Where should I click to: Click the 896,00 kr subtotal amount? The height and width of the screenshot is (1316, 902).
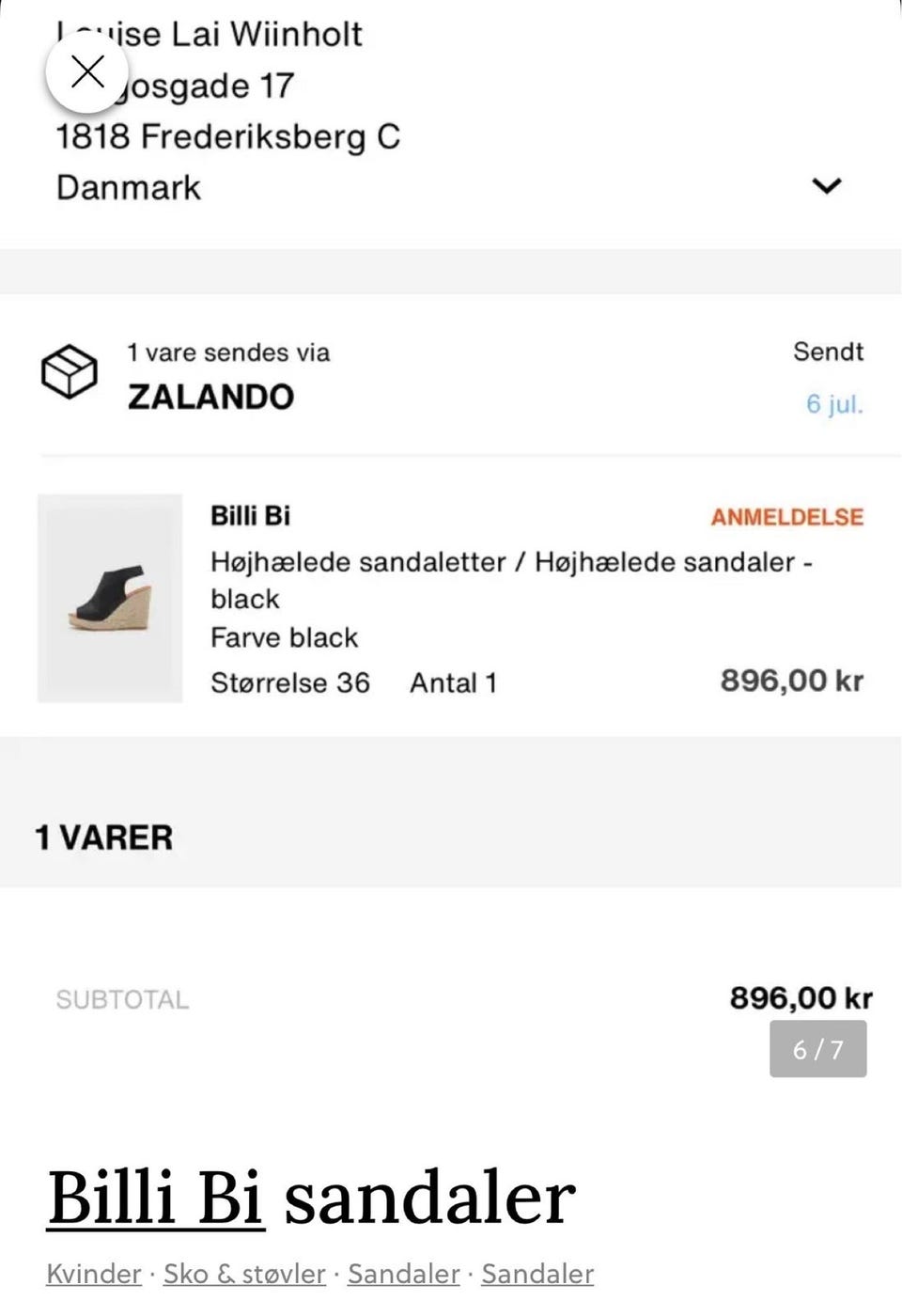click(800, 997)
